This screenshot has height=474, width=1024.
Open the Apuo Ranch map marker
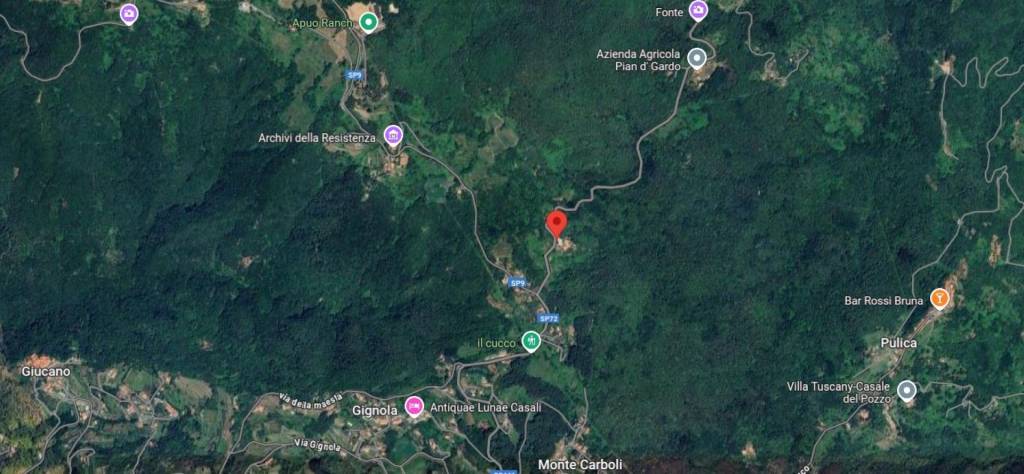point(368,22)
